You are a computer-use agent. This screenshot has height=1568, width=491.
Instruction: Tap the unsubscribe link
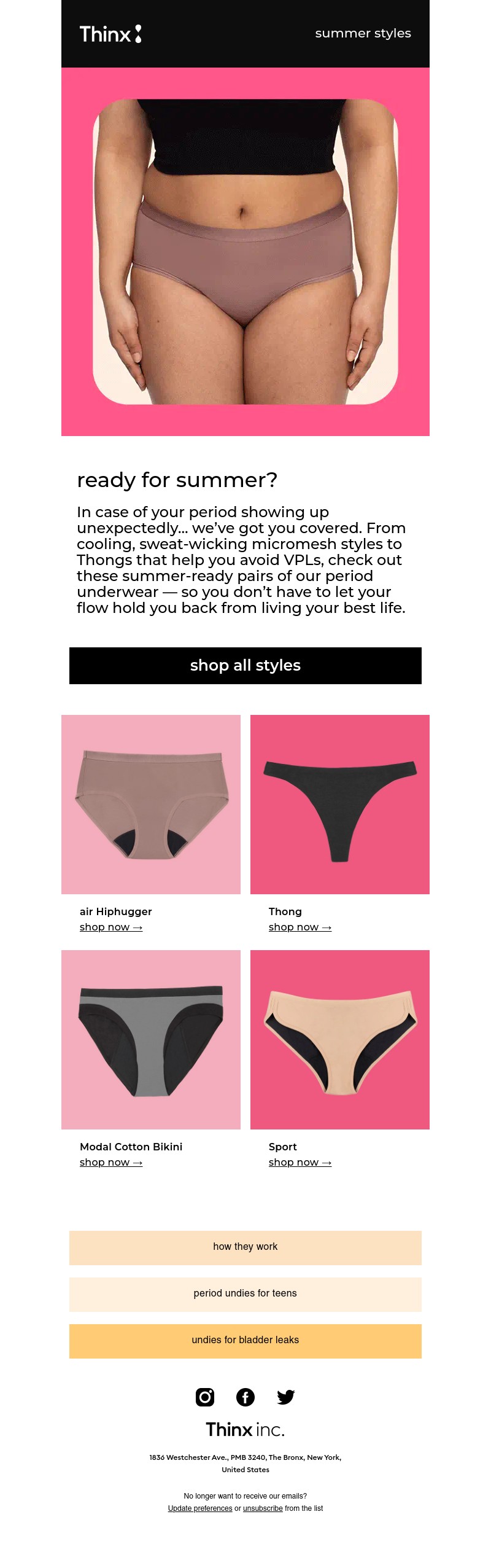[263, 1508]
